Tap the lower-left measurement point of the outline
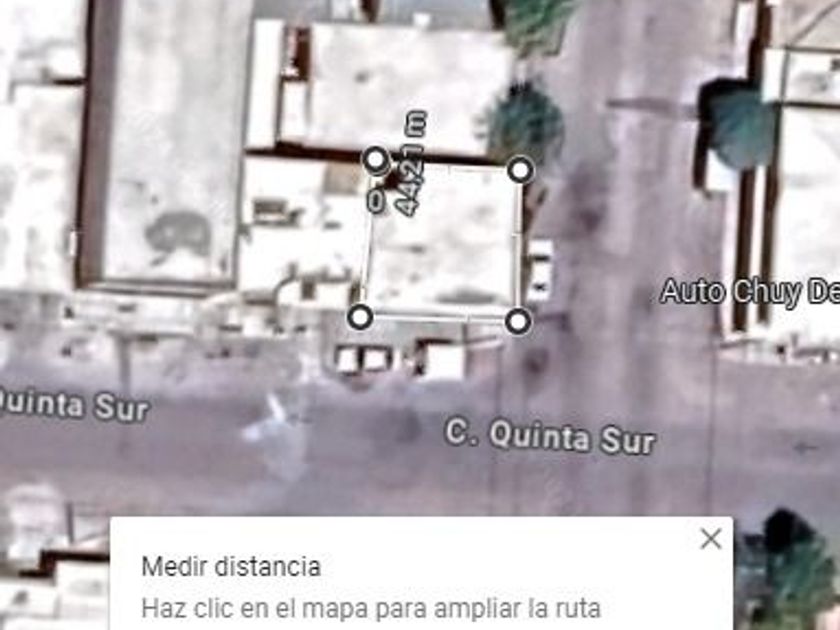840x630 pixels. [361, 317]
